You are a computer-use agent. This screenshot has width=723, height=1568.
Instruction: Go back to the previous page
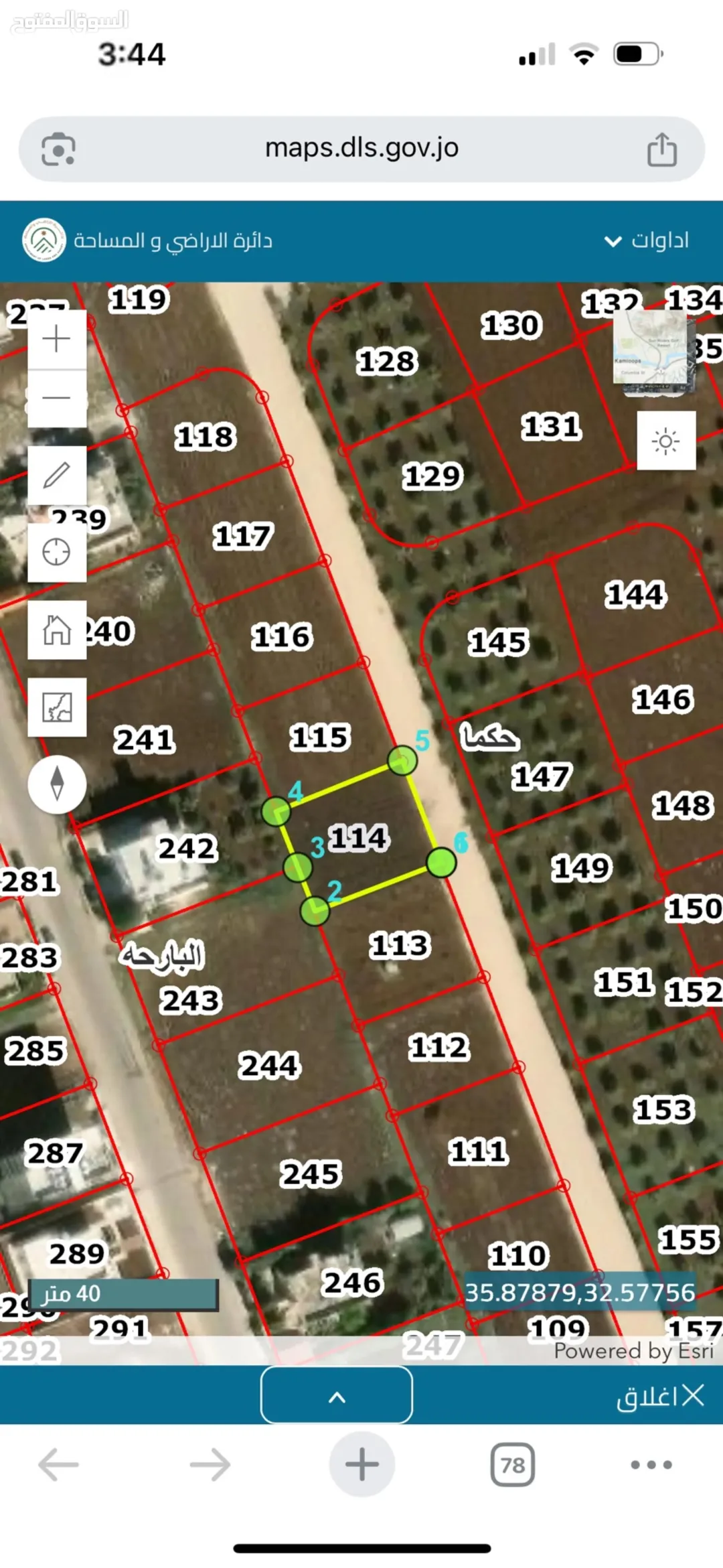pyautogui.click(x=58, y=1465)
